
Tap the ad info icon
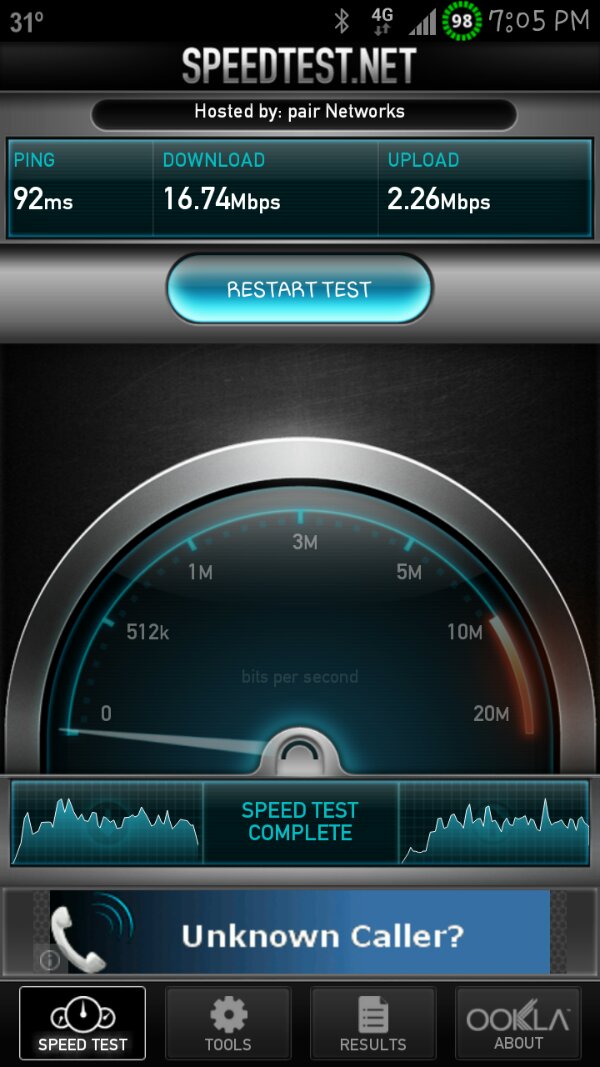click(x=50, y=959)
